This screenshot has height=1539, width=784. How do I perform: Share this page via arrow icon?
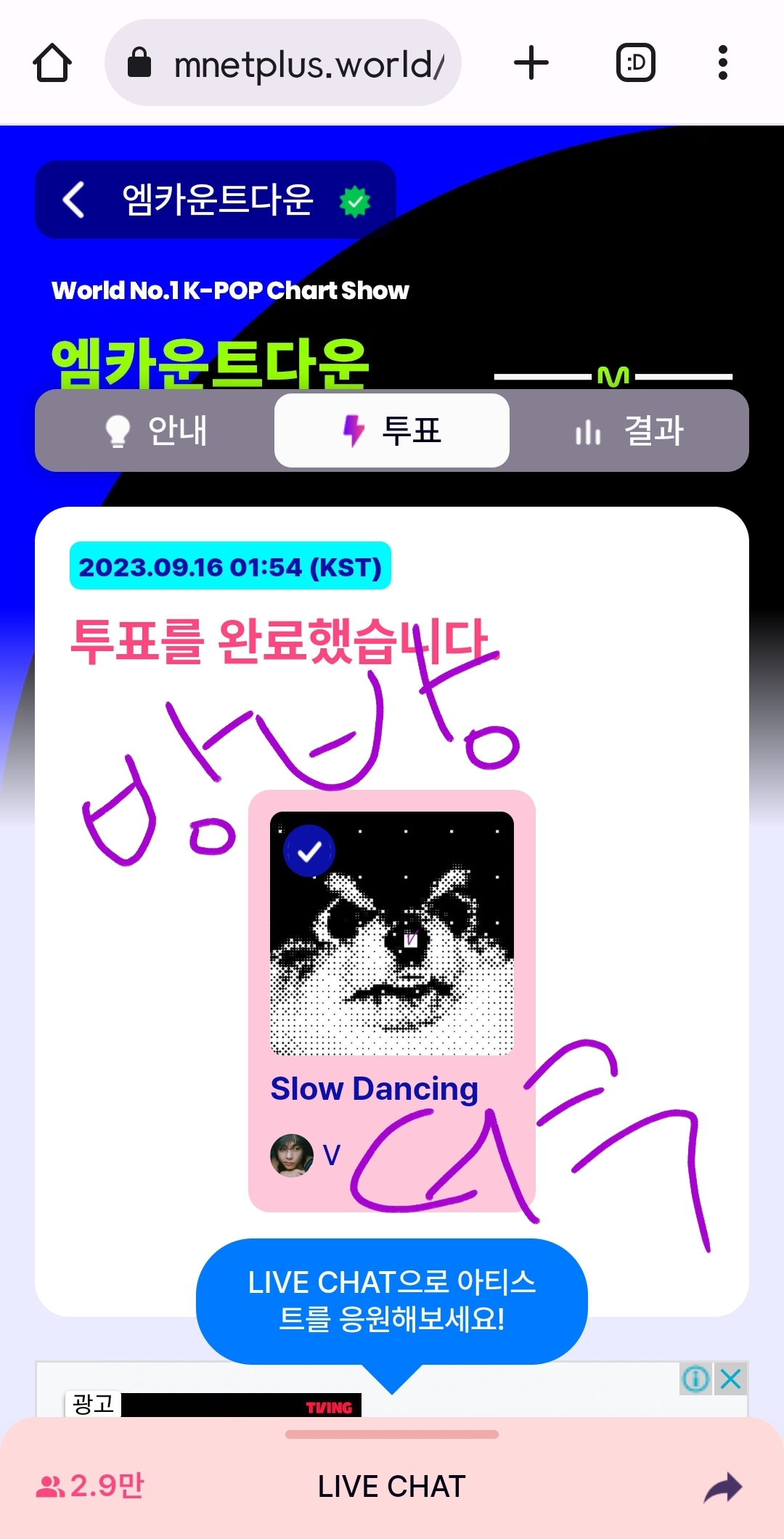(x=723, y=1487)
